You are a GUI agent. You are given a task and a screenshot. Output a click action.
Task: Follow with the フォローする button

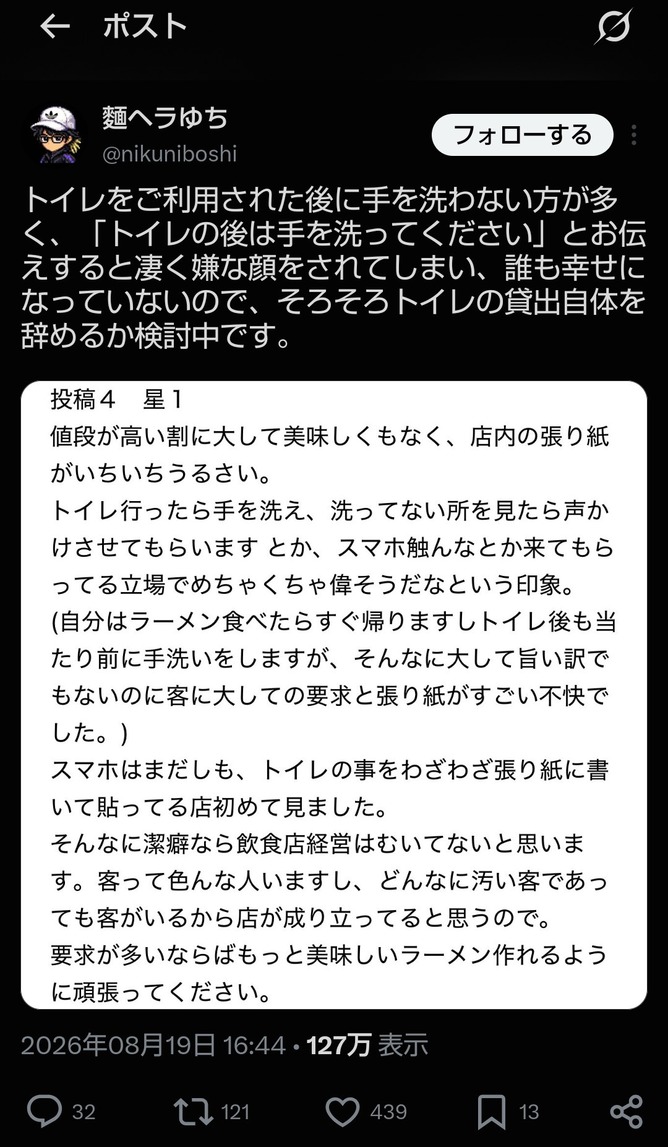(x=522, y=135)
